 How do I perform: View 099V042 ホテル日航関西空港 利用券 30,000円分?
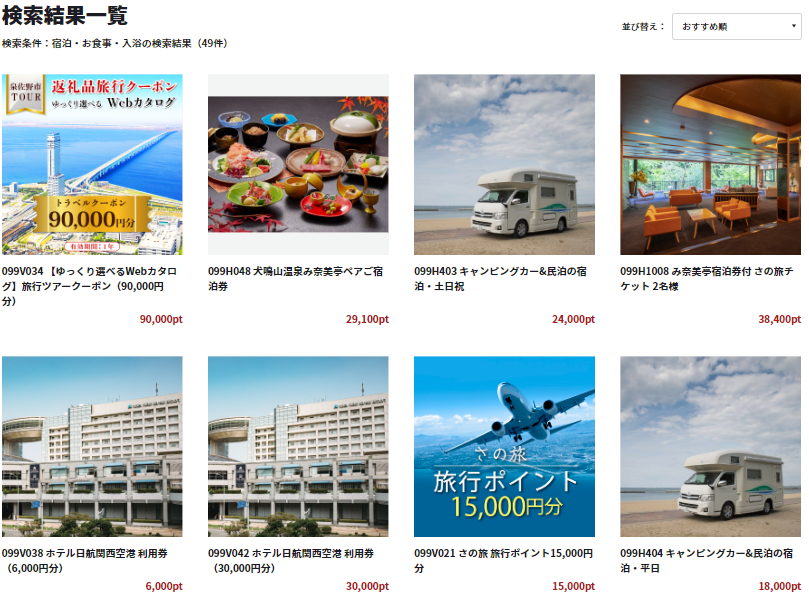[x=298, y=447]
